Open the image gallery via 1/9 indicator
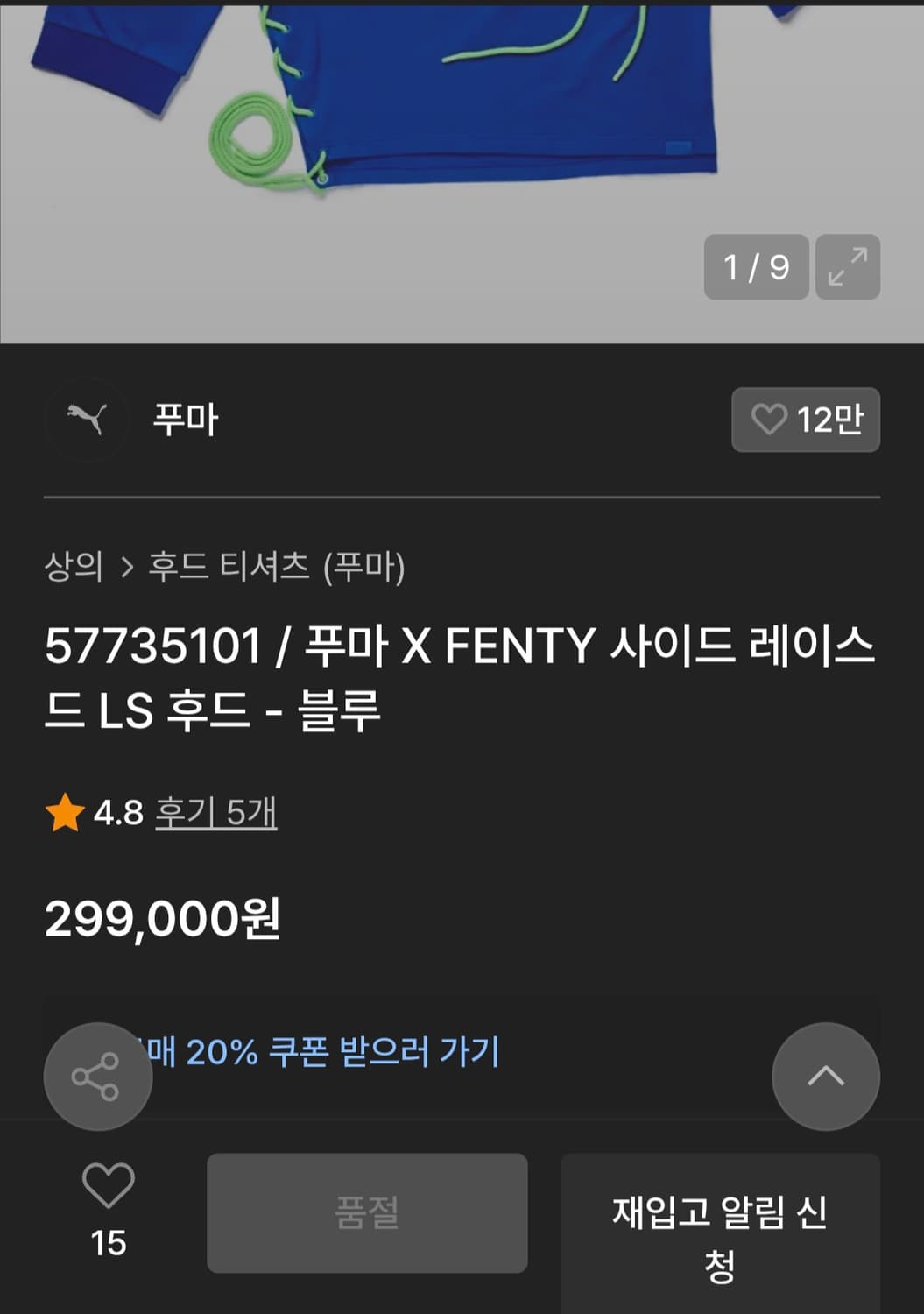 [755, 268]
